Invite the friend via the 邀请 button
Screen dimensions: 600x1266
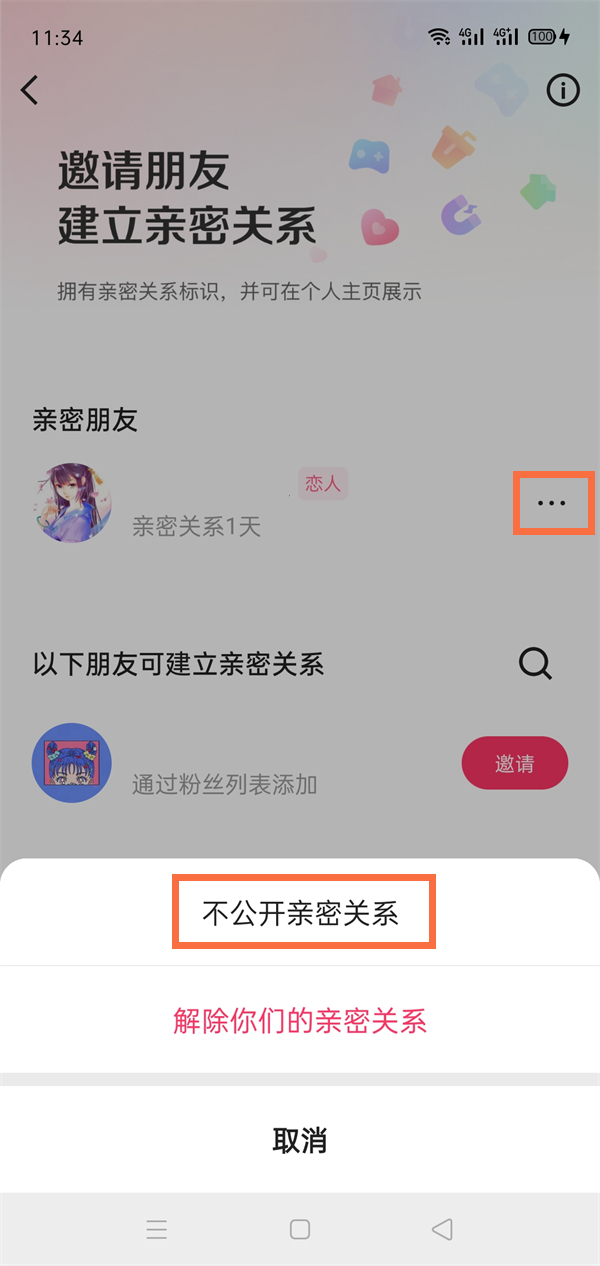515,765
